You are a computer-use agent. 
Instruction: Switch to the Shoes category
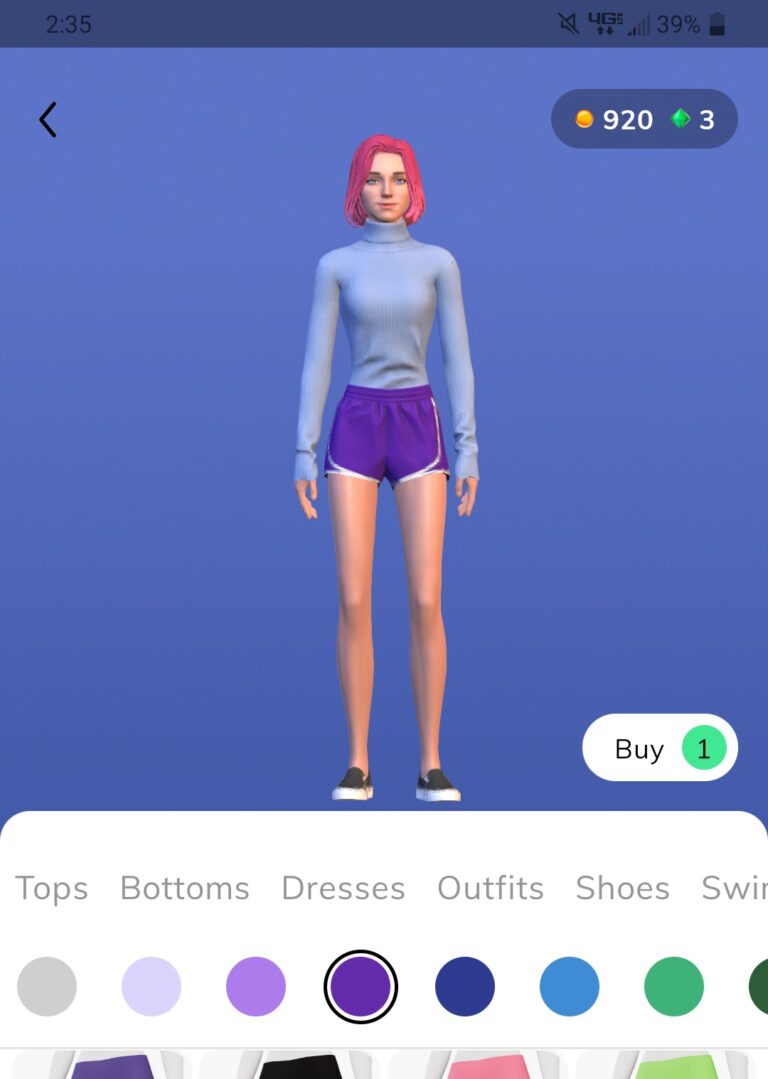point(622,888)
